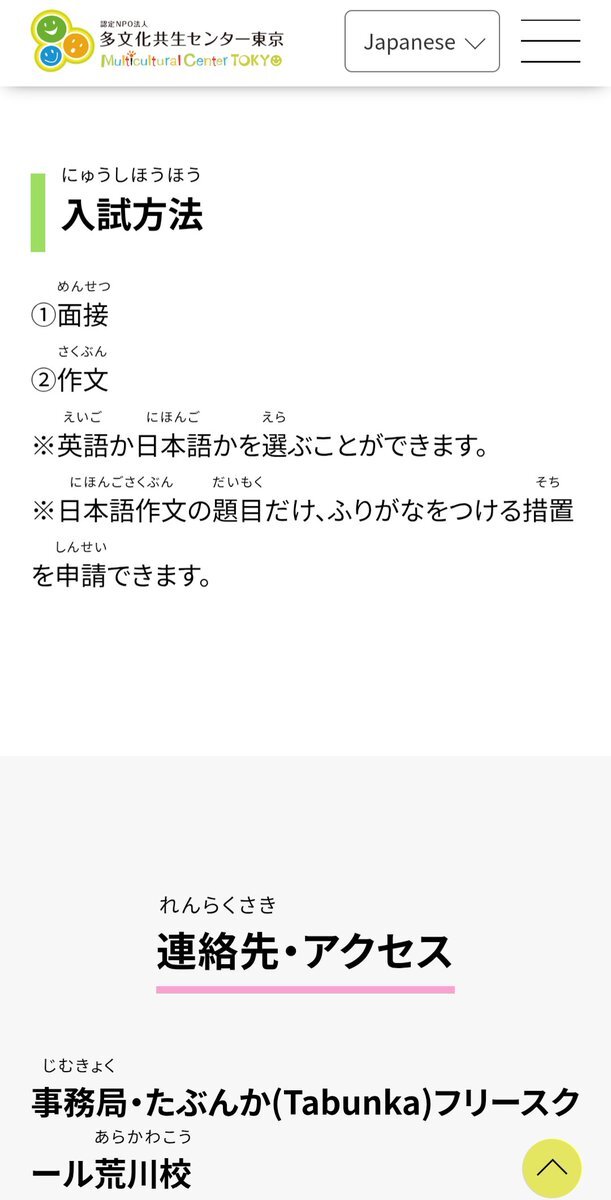Open the Japanese language dropdown
This screenshot has height=1200, width=611.
pyautogui.click(x=422, y=42)
